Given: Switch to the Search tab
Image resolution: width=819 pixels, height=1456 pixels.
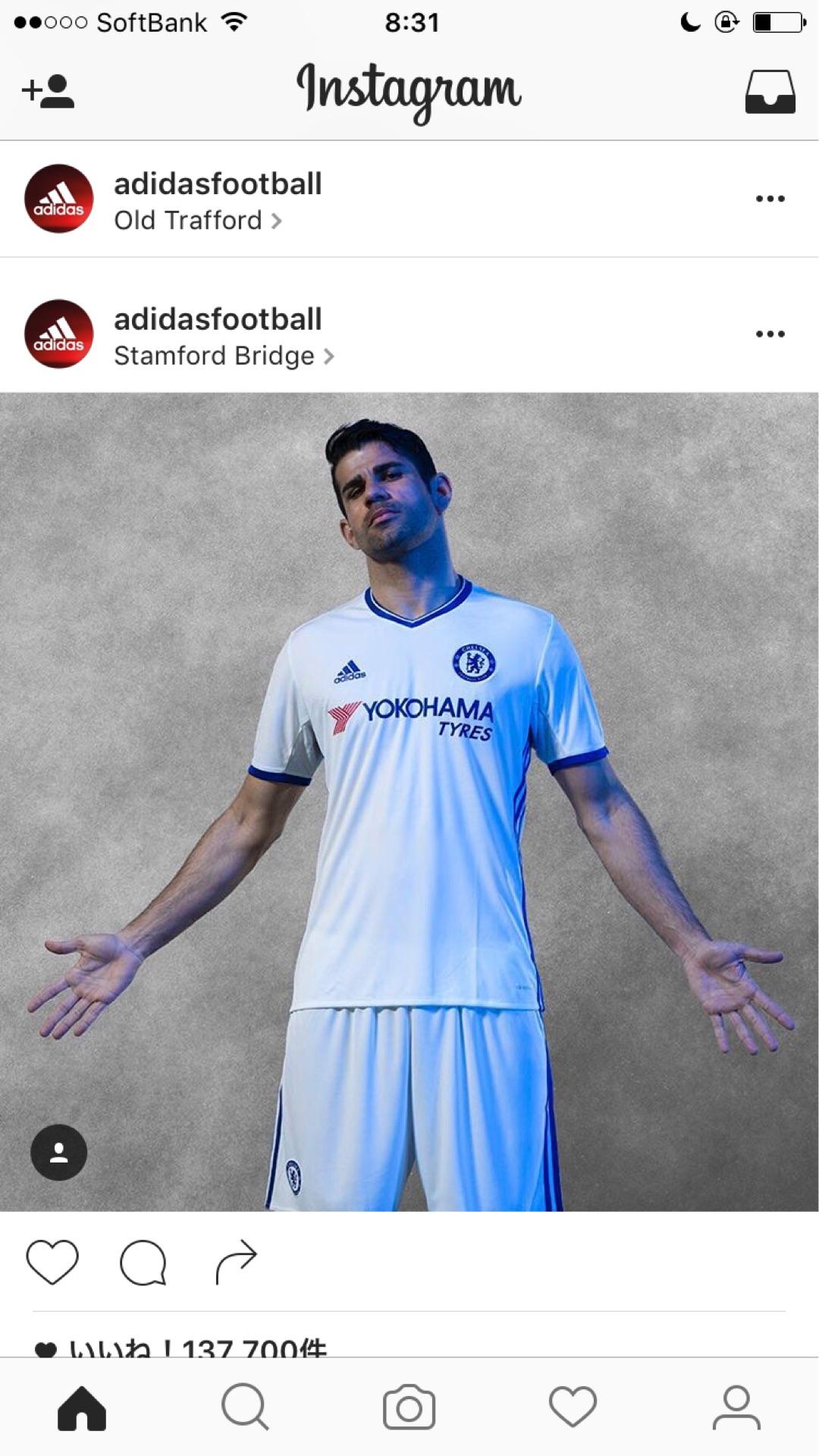Looking at the screenshot, I should (x=245, y=1407).
